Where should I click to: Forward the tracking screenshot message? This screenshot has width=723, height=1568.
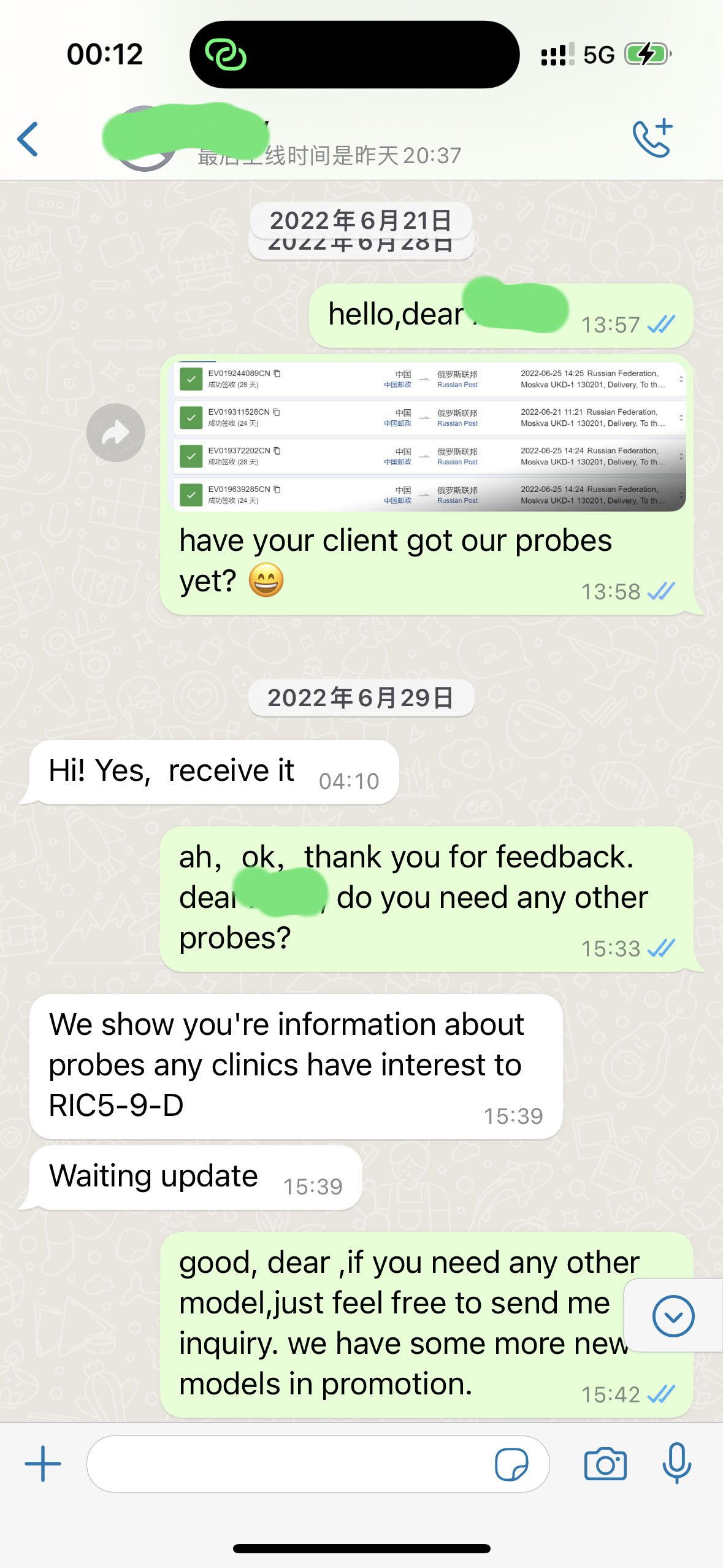115,433
